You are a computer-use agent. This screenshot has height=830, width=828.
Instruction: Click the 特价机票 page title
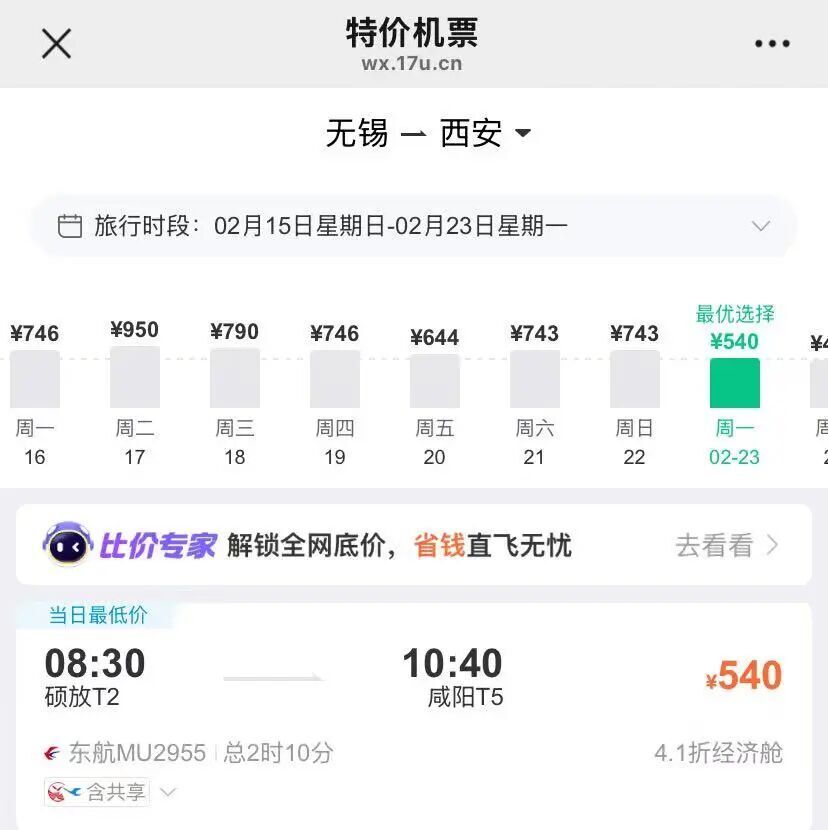tap(413, 33)
